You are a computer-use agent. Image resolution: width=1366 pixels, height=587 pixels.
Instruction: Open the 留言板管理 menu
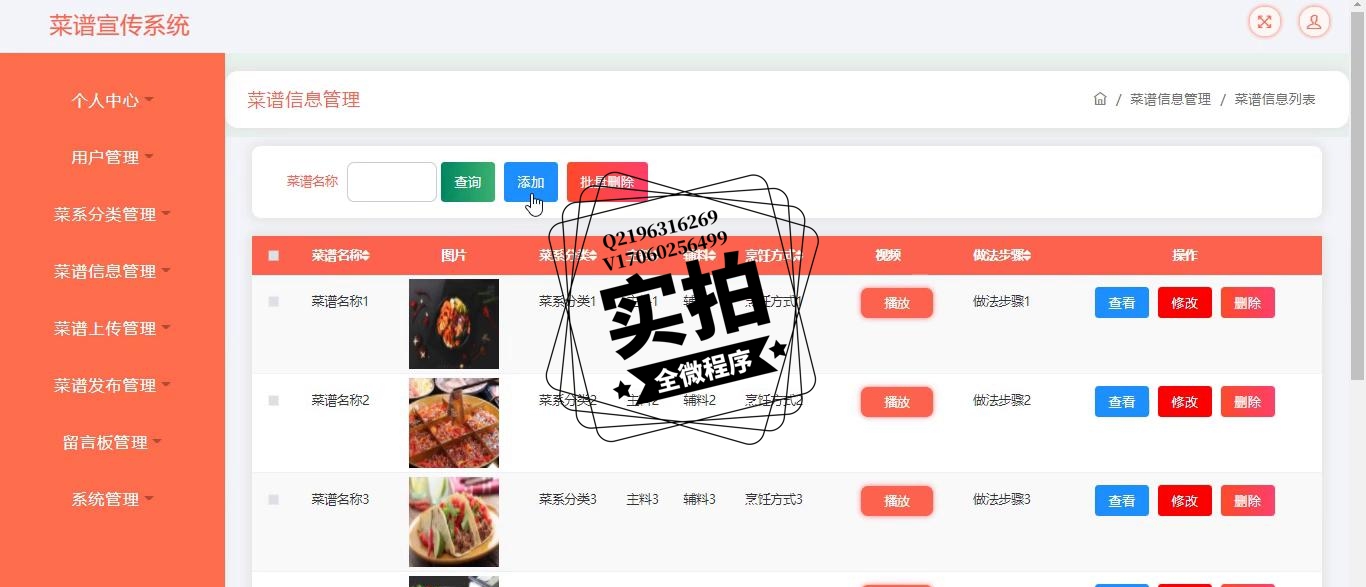click(112, 443)
